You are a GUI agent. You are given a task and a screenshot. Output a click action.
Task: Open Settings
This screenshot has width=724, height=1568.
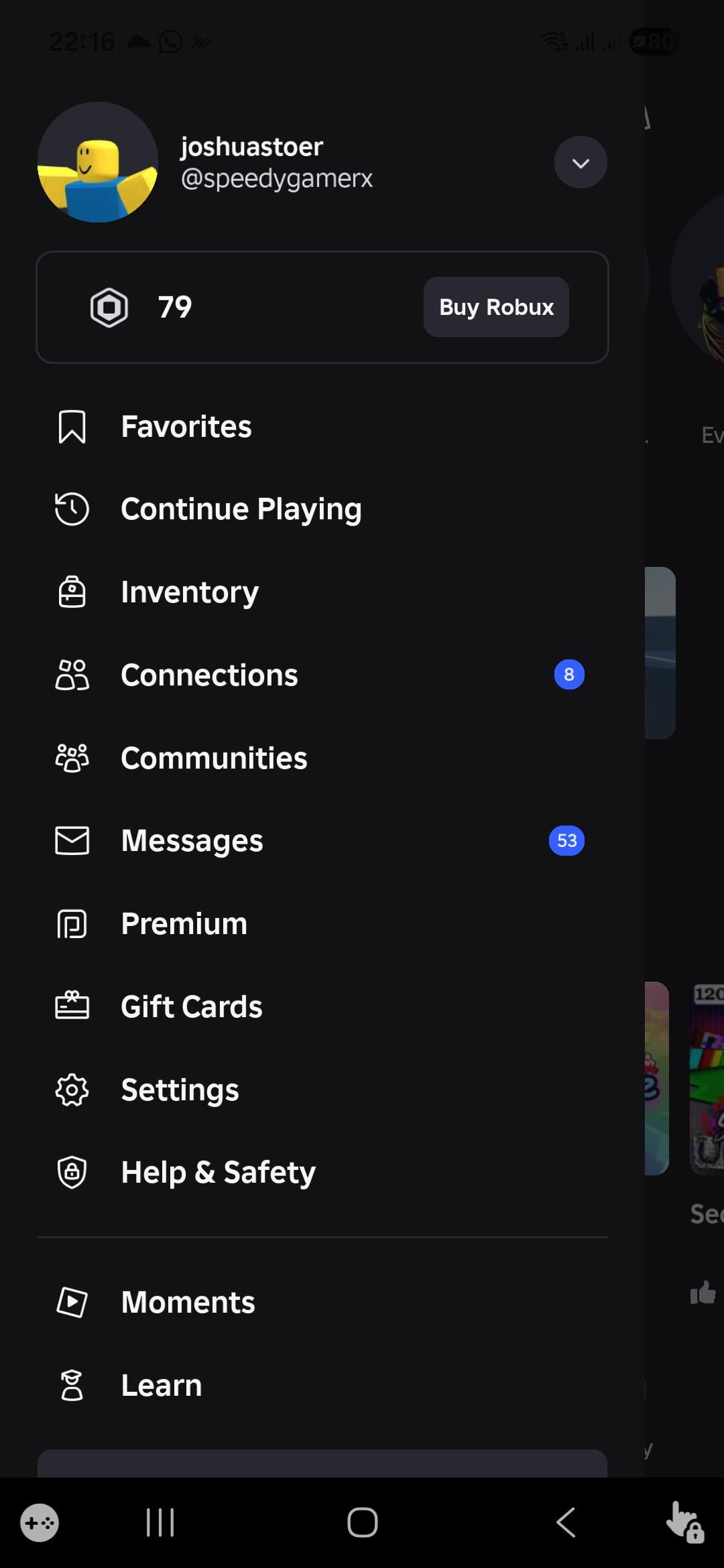point(180,1090)
